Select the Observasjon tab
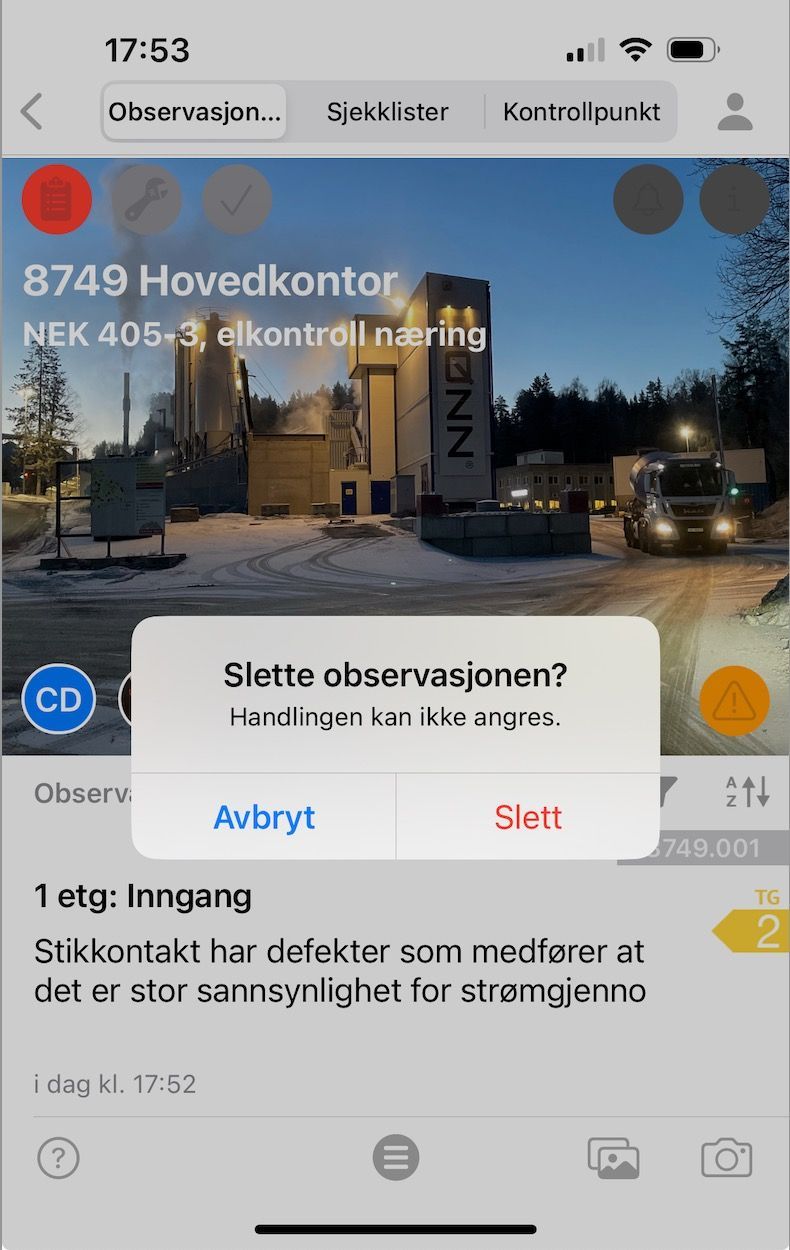Screen dimensions: 790x1250 click(194, 112)
